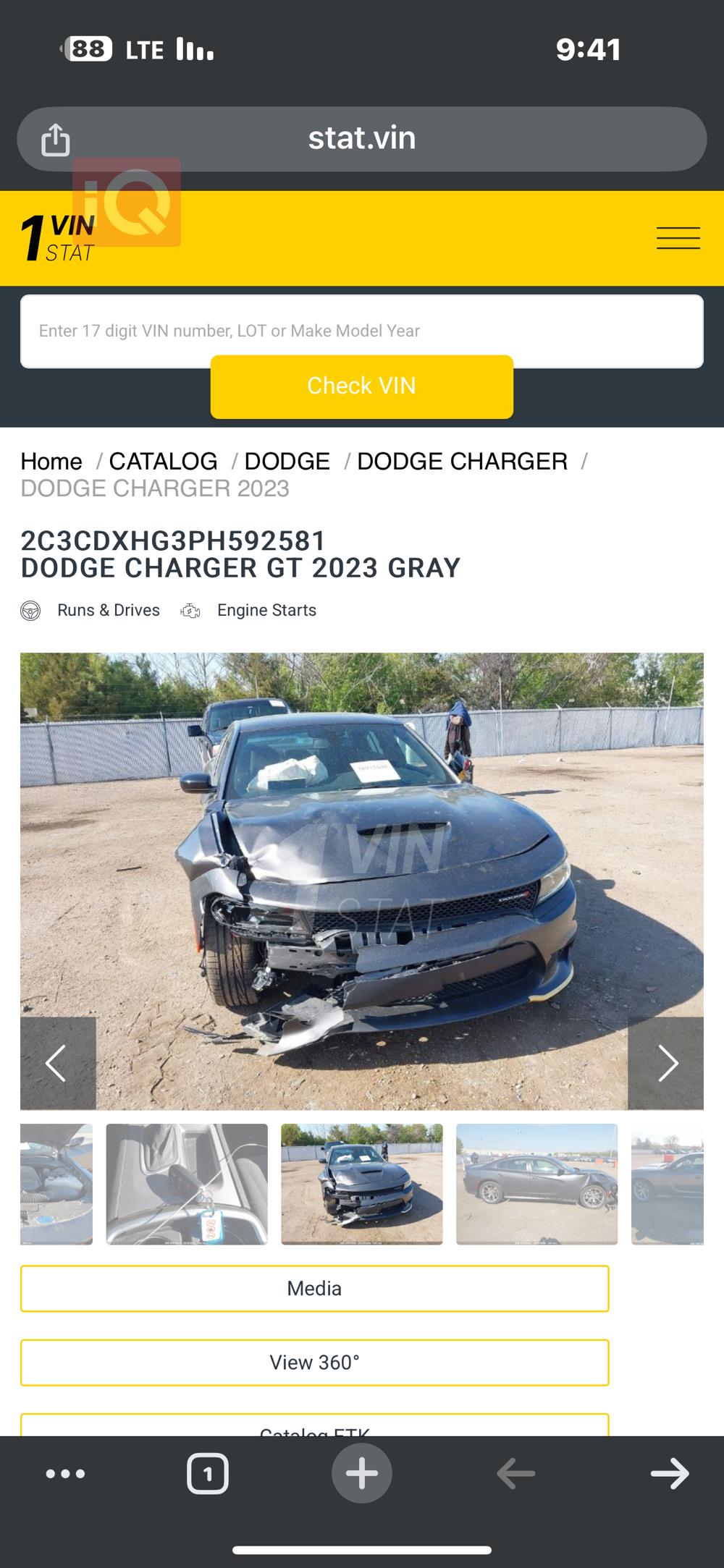
Task: Select the key fob thumbnail
Action: tap(187, 1184)
